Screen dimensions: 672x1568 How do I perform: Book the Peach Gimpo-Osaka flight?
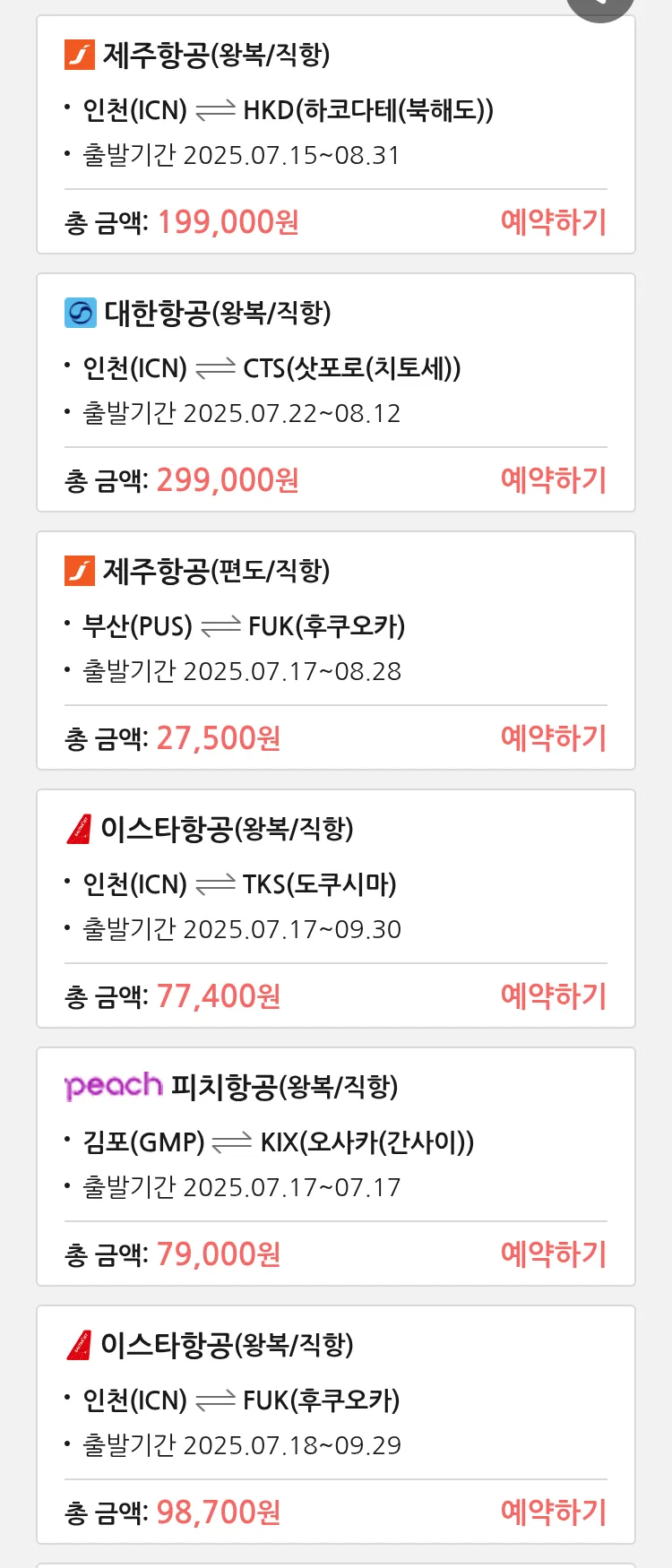tap(554, 1254)
